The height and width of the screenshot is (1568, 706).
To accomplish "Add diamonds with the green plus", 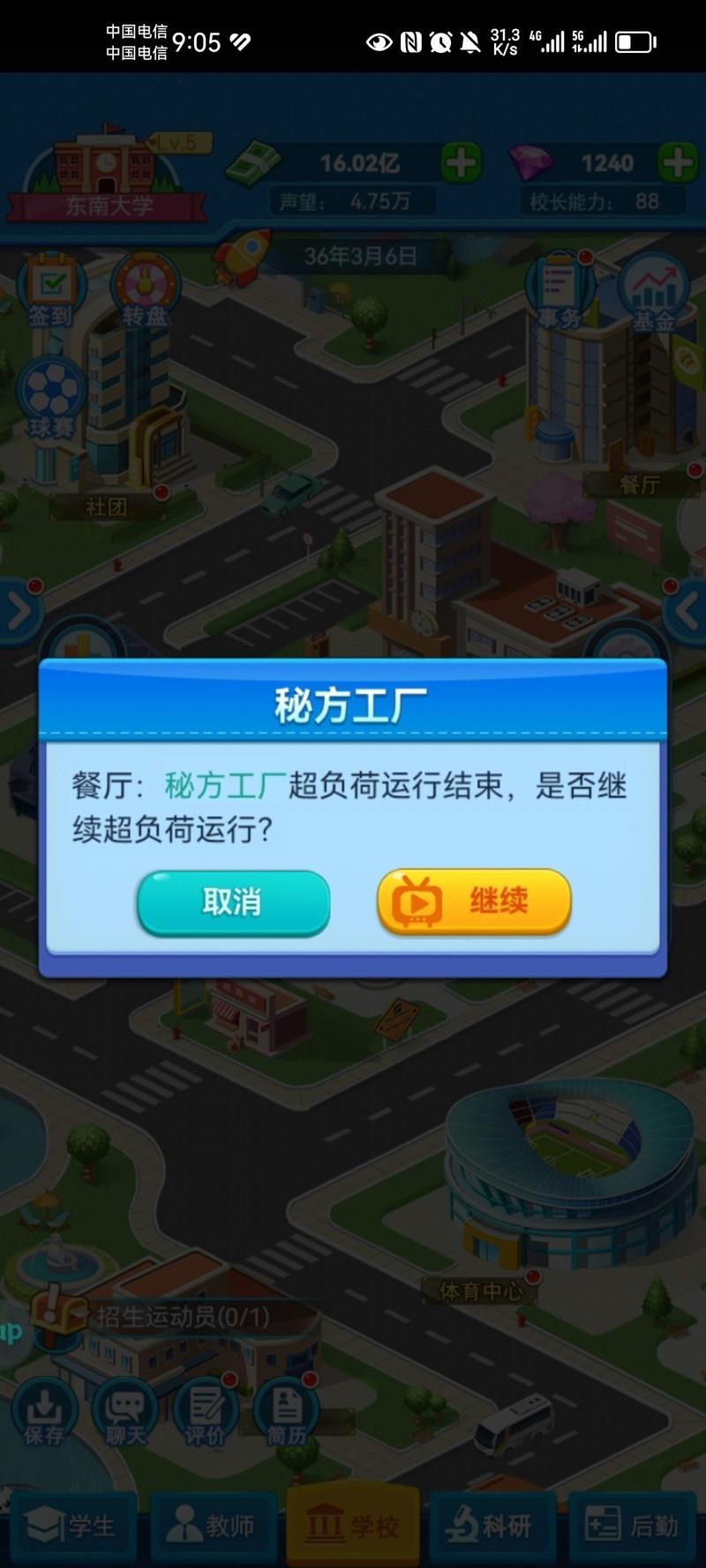I will click(x=677, y=163).
